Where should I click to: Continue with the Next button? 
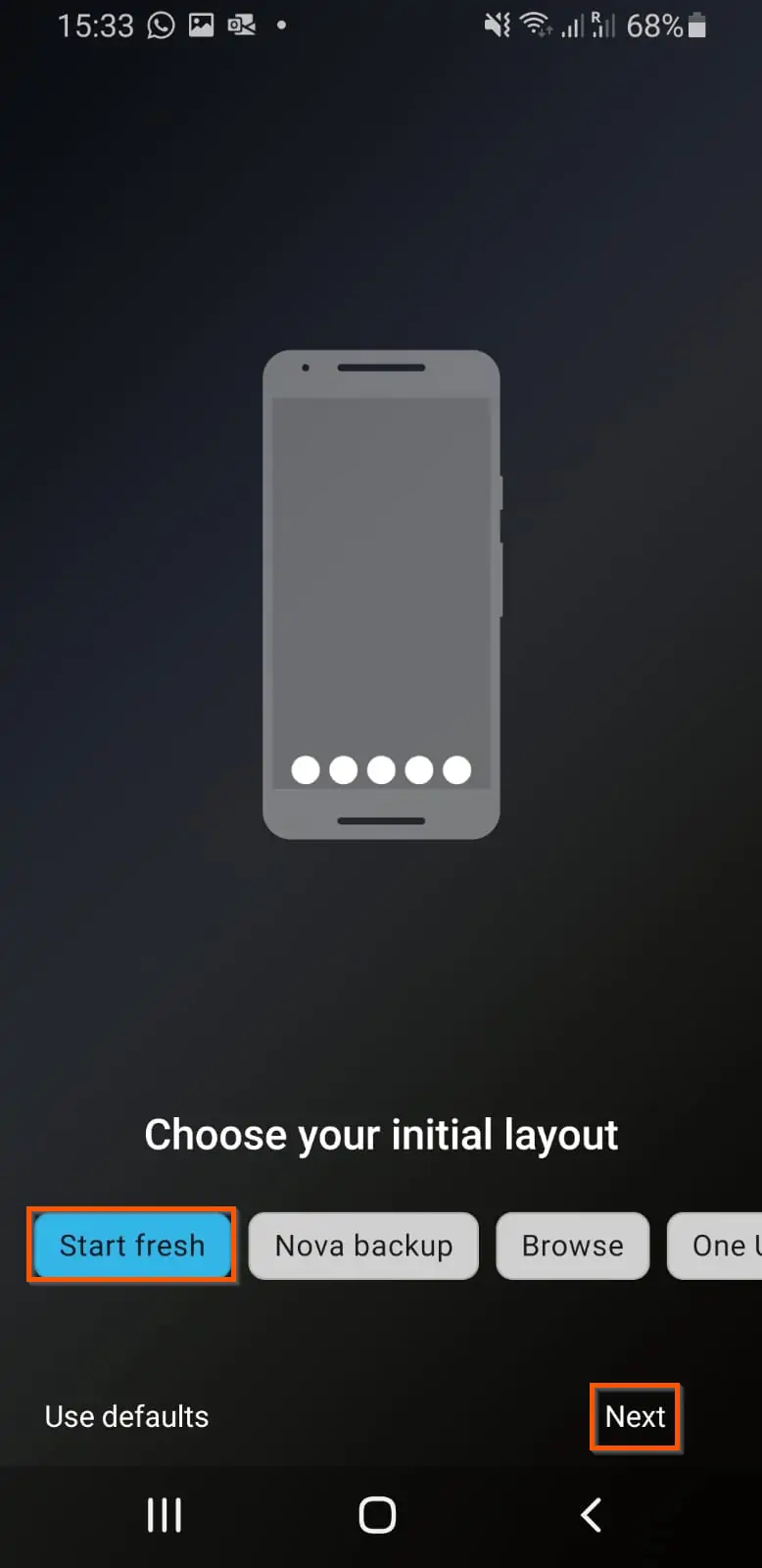point(635,1416)
